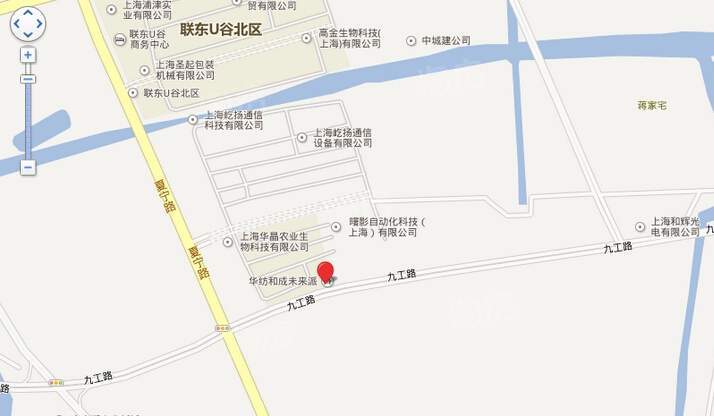The height and width of the screenshot is (416, 714).
Task: Zoom out with the minus button
Action: (x=28, y=167)
